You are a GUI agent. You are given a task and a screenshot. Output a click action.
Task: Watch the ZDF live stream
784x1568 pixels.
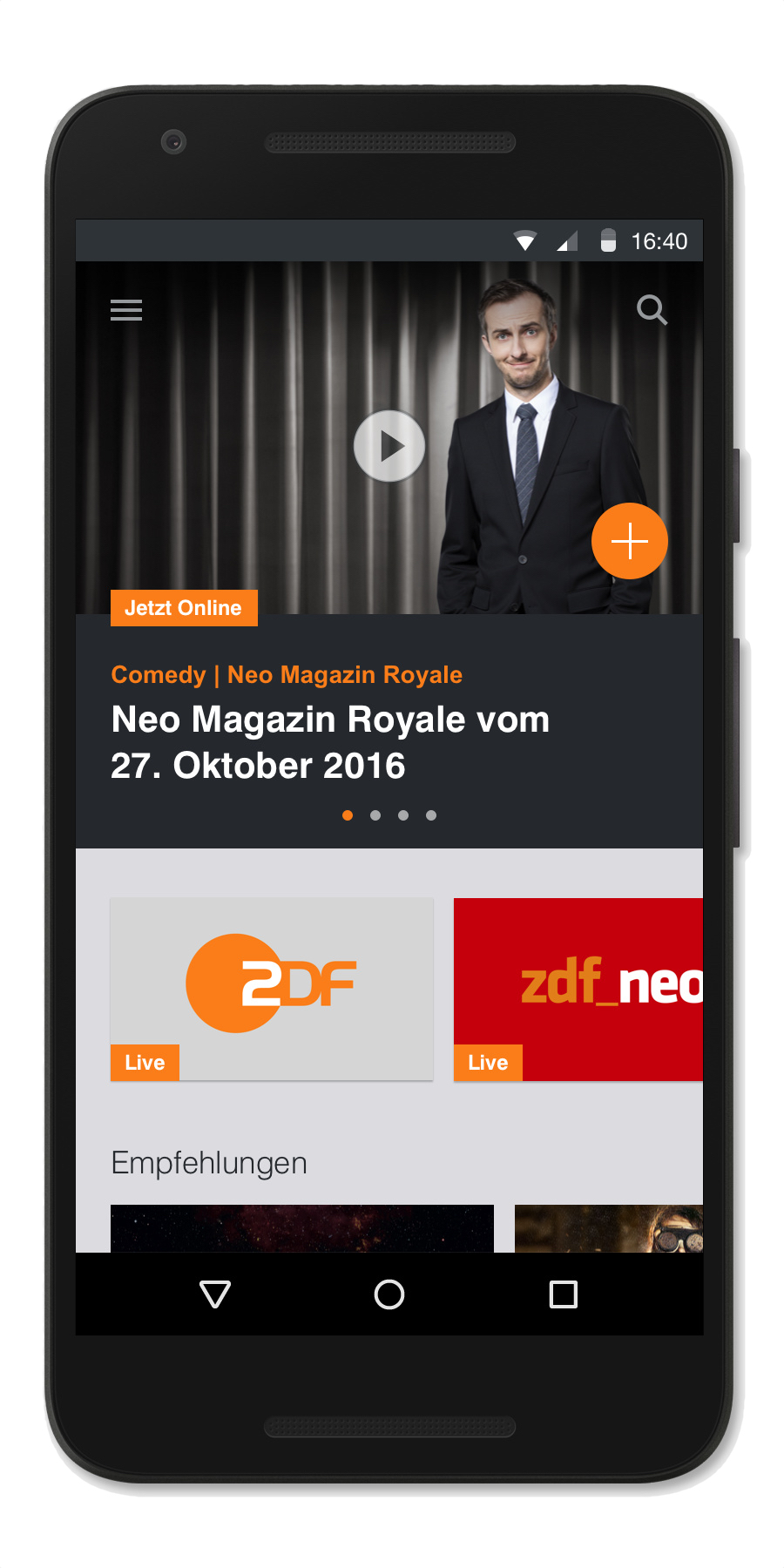pos(272,989)
